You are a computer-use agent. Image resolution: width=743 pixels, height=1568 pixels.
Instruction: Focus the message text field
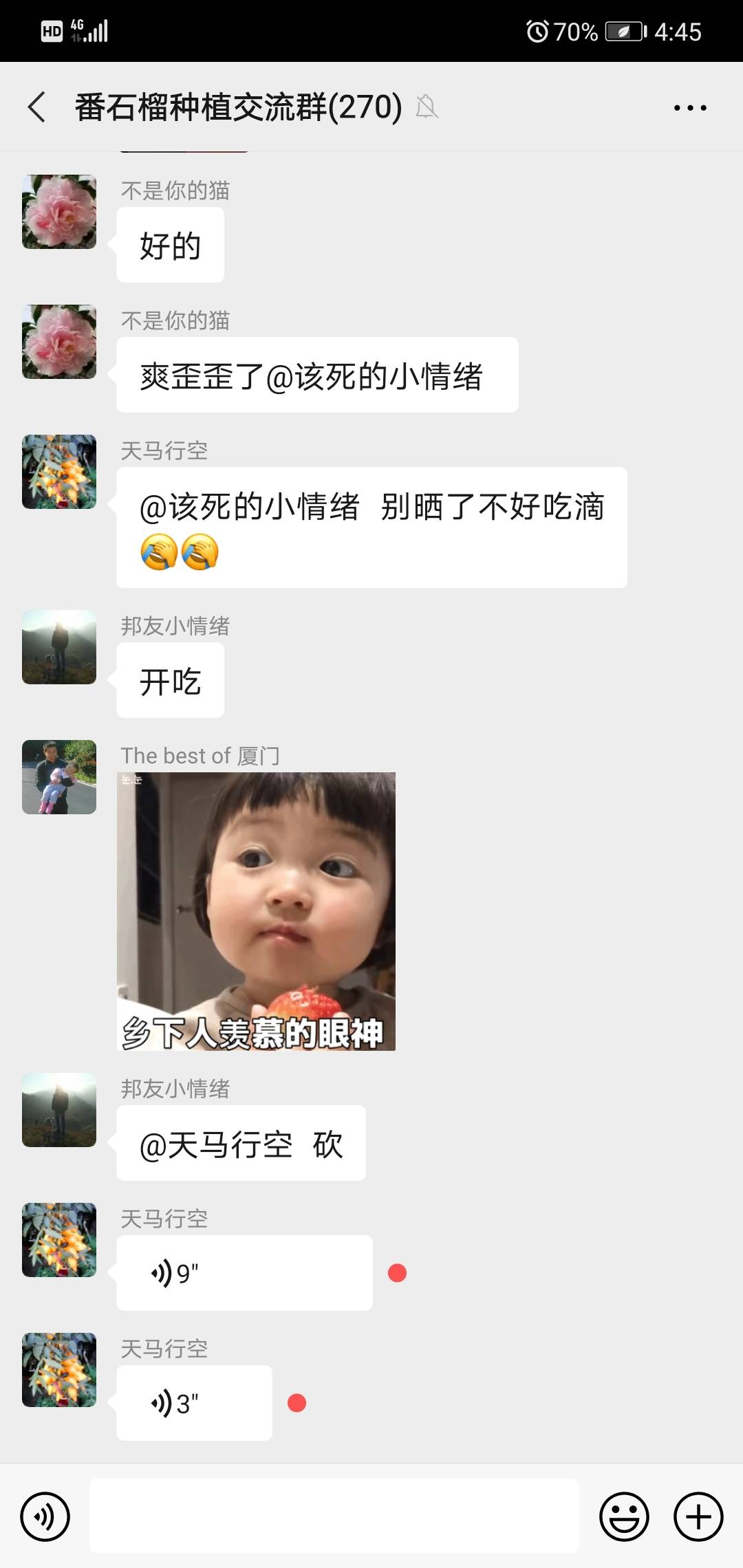334,1516
